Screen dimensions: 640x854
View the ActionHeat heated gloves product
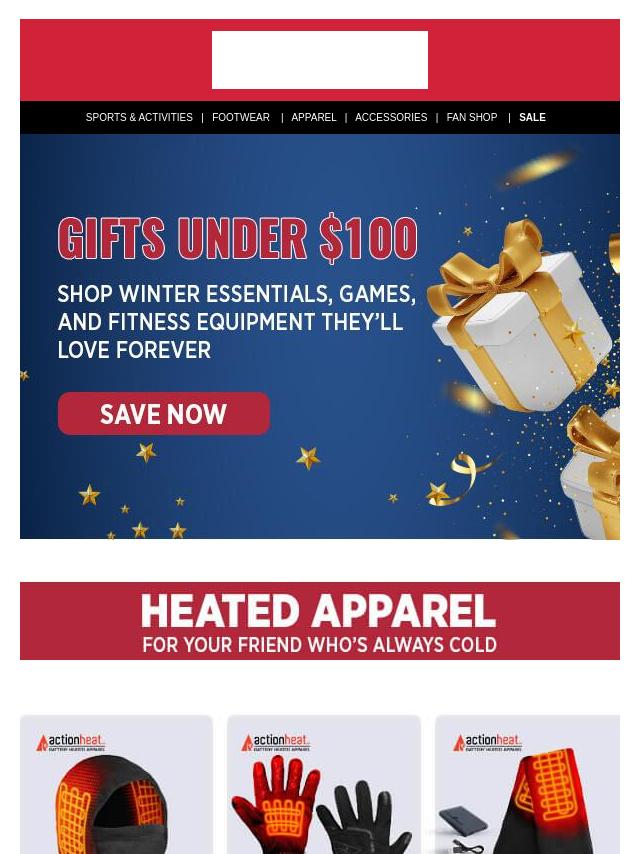pos(323,790)
